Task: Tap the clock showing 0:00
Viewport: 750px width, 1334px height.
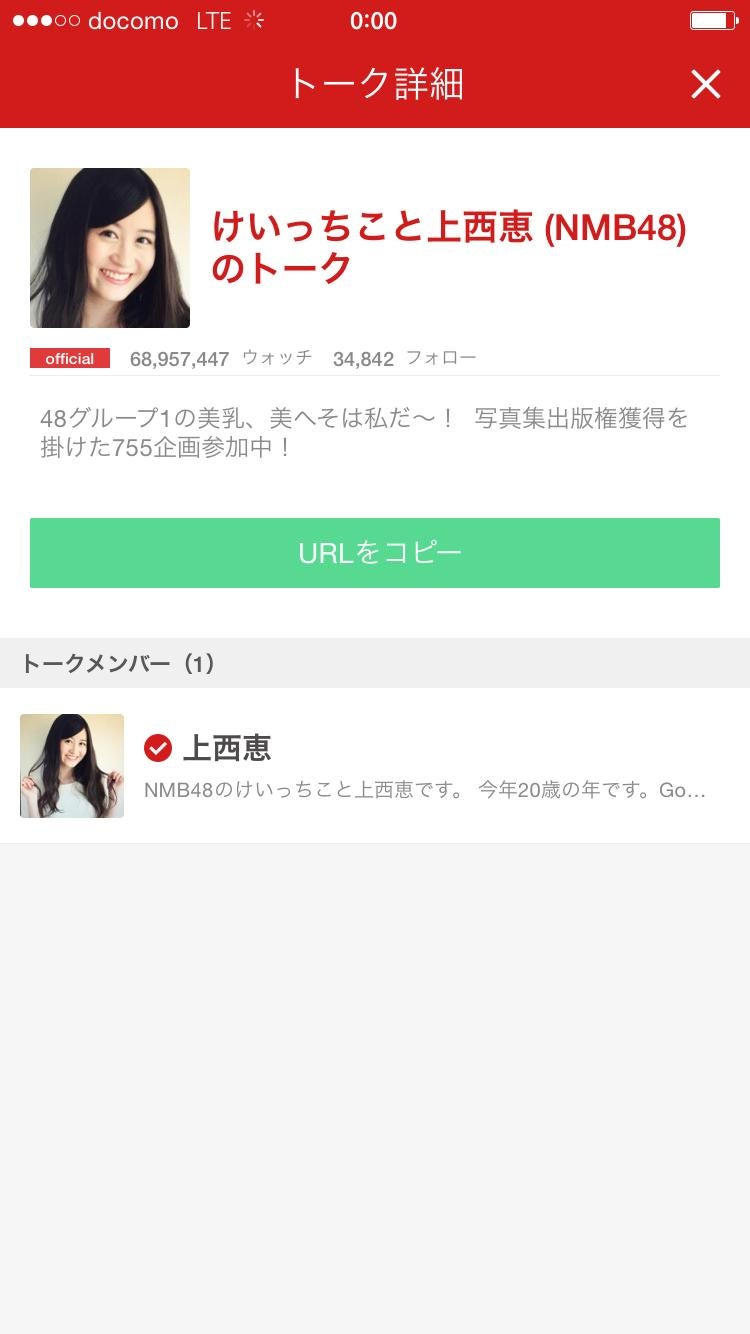Action: coord(373,20)
